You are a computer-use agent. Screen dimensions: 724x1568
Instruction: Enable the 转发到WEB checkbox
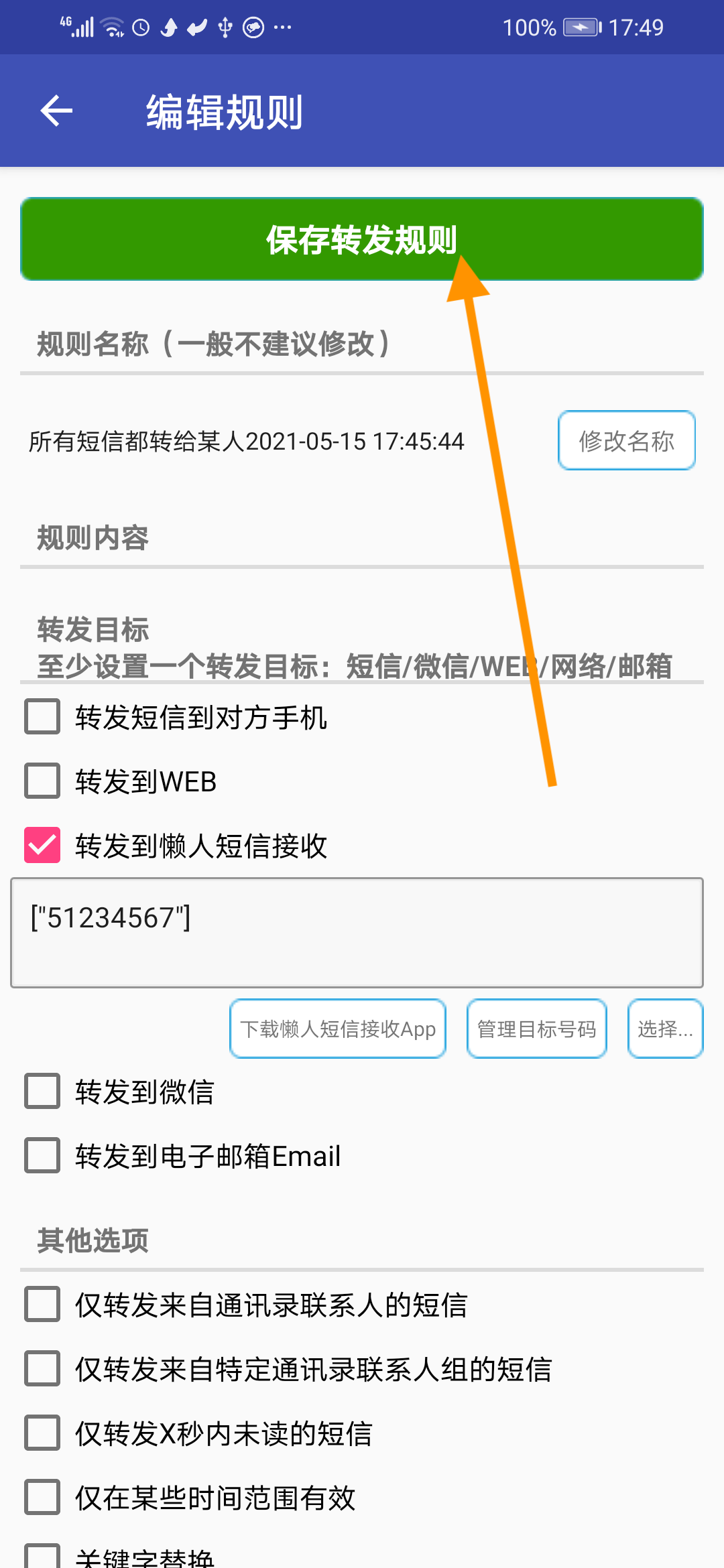tap(42, 781)
